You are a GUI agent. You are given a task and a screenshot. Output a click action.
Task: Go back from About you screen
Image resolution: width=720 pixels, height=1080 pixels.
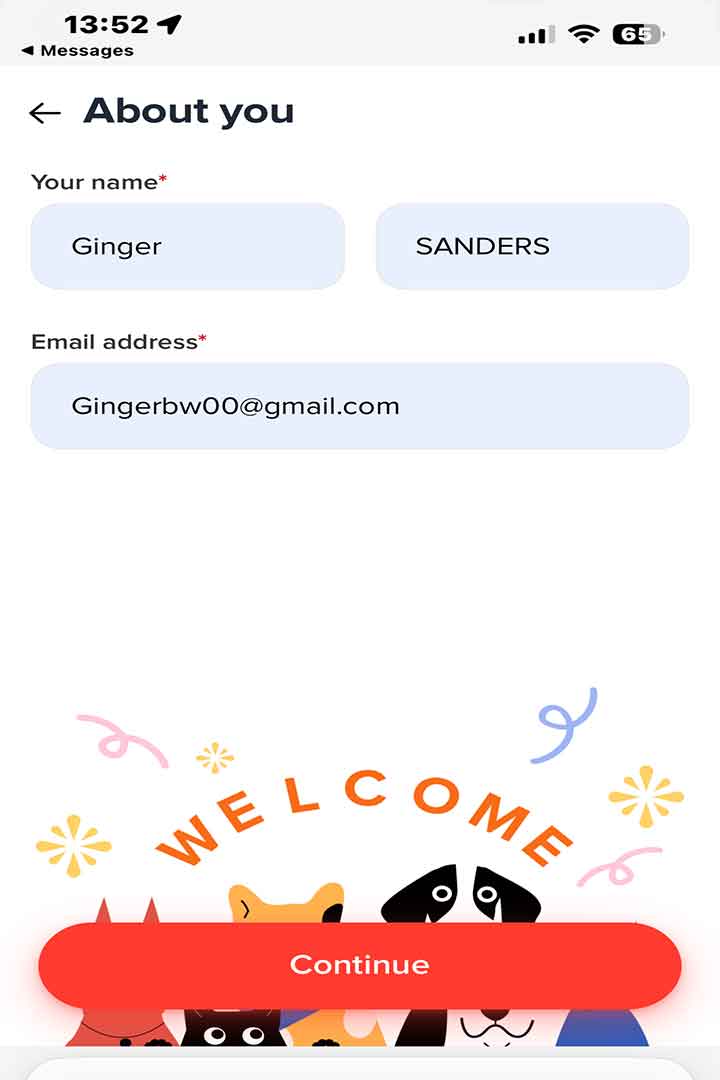tap(45, 113)
